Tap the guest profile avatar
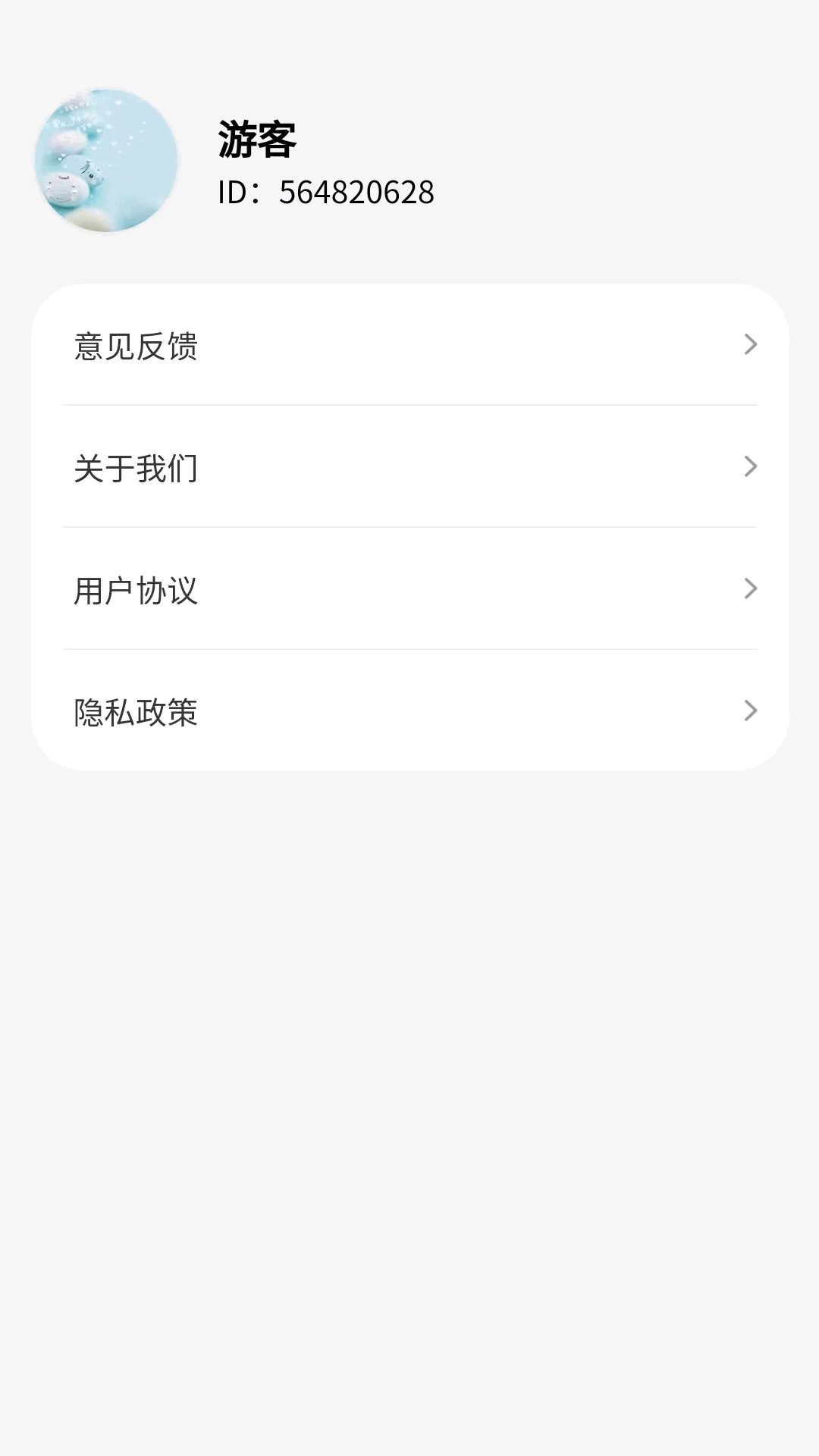Screen dimensions: 819x1456 pyautogui.click(x=106, y=161)
